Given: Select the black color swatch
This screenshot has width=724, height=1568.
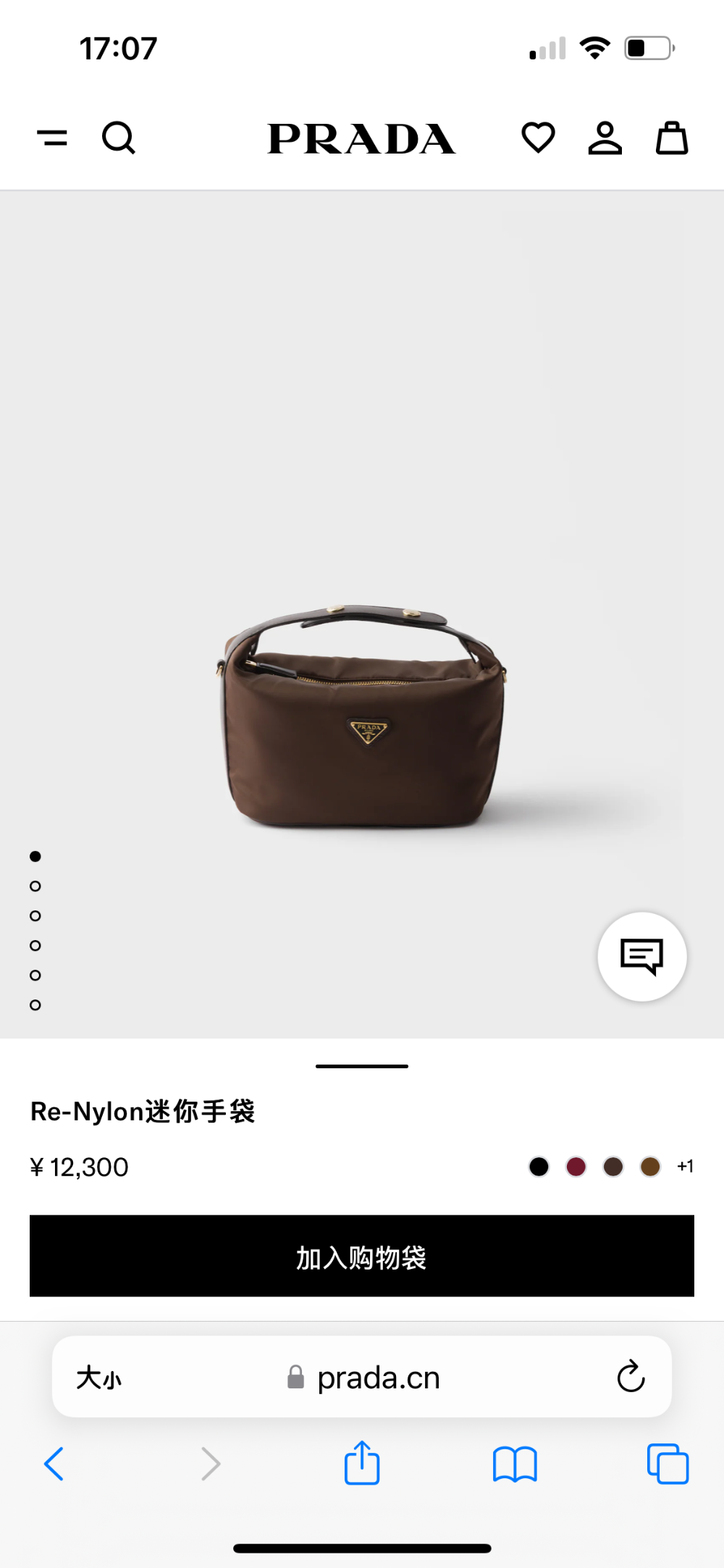Looking at the screenshot, I should tap(539, 1167).
